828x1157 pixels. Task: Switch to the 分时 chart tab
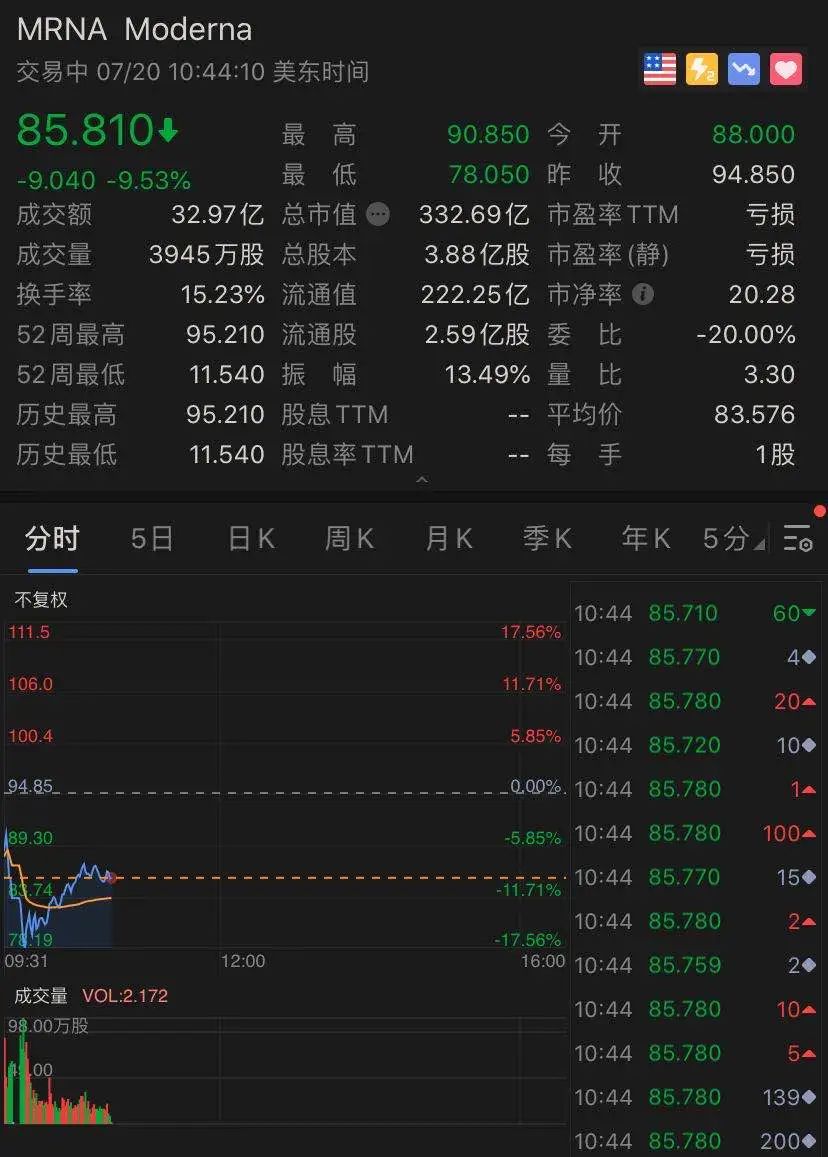(x=52, y=539)
